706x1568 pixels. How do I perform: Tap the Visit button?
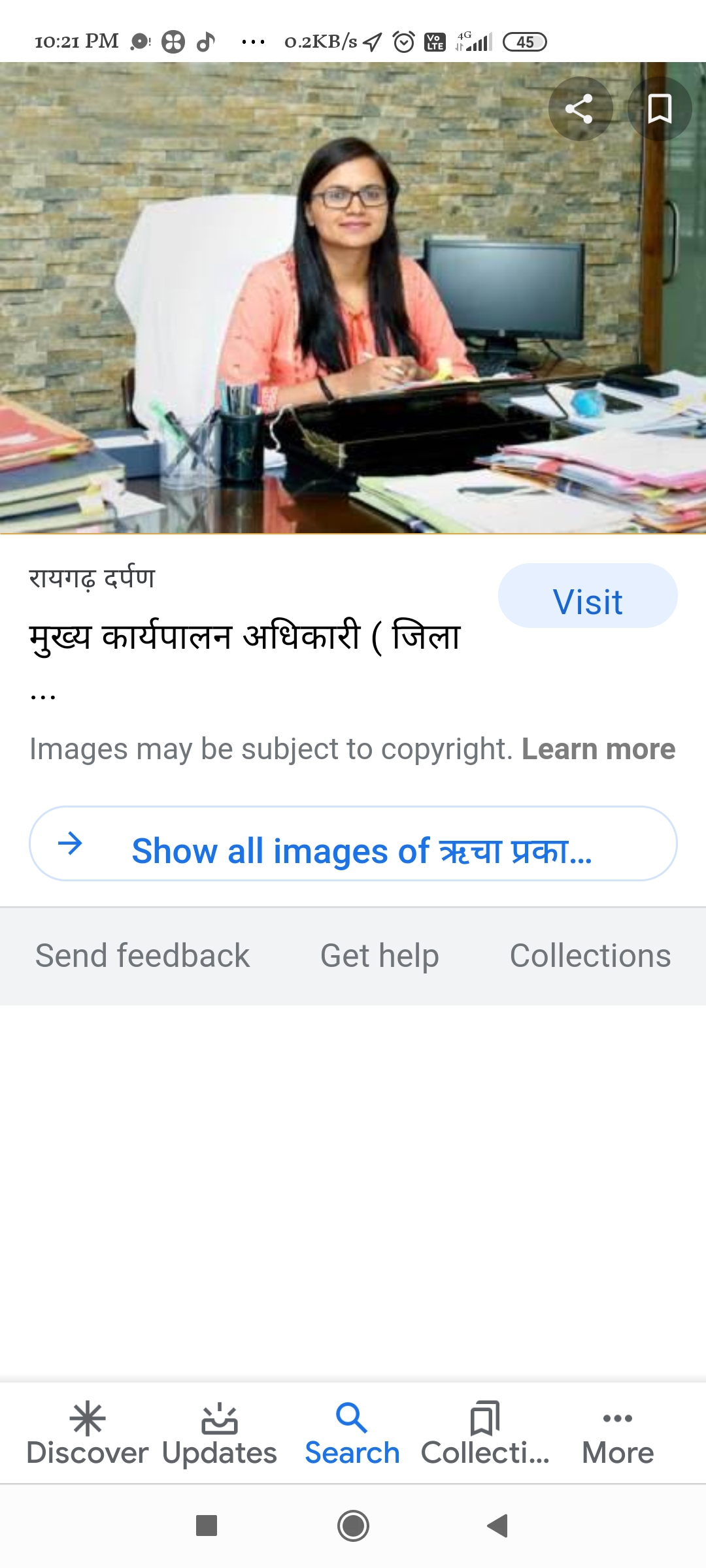[x=587, y=596]
